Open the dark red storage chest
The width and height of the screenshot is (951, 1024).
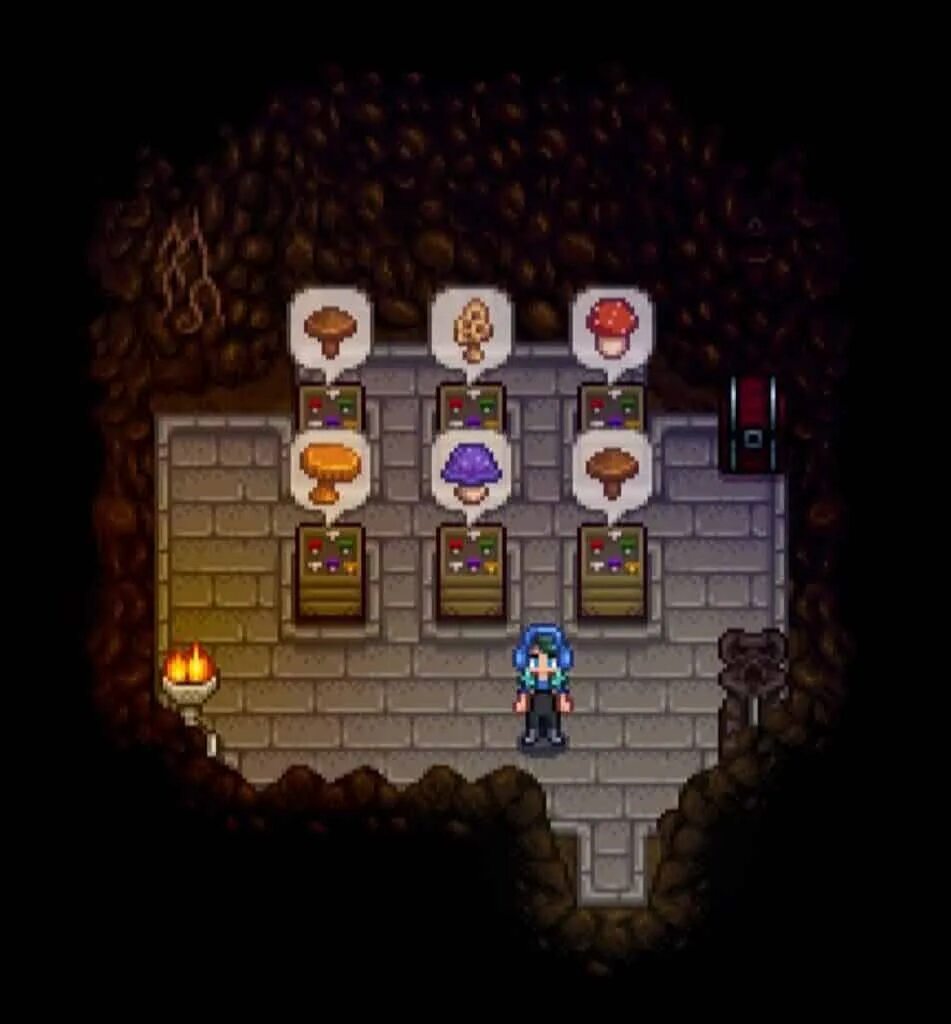[752, 424]
